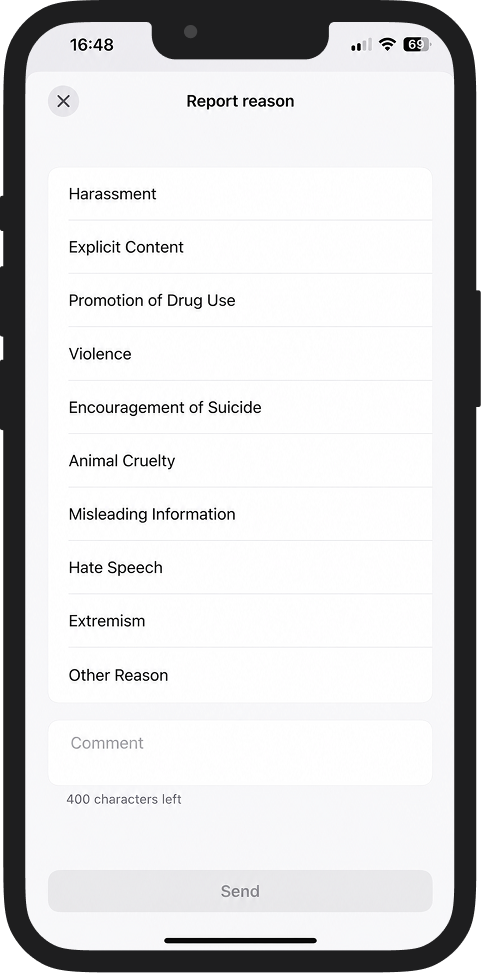Pick Promotion of Drug Use
Image resolution: width=481 pixels, height=973 pixels.
[x=240, y=300]
